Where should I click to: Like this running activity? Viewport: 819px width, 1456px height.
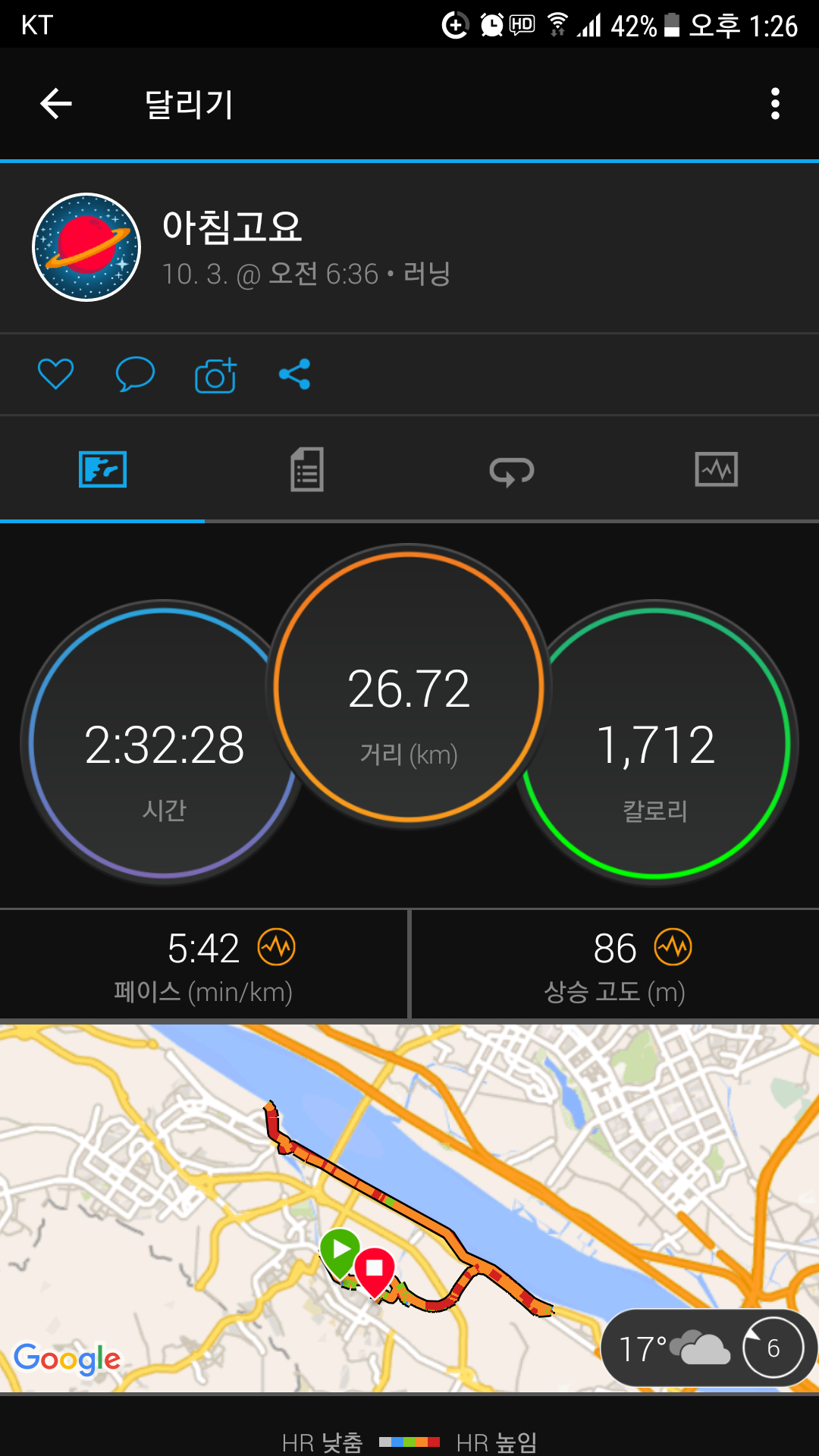pyautogui.click(x=56, y=375)
